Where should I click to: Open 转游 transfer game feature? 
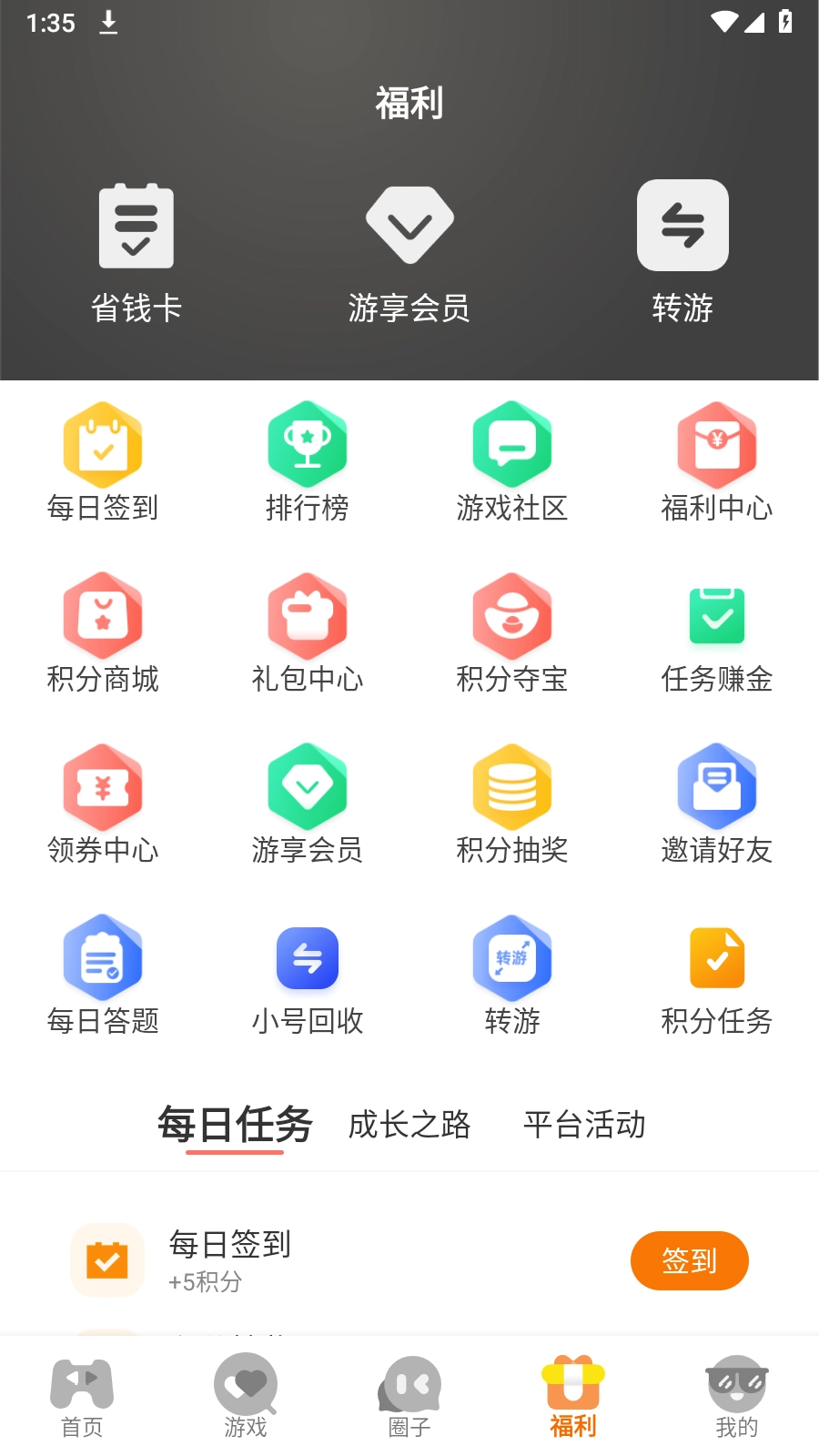512,972
